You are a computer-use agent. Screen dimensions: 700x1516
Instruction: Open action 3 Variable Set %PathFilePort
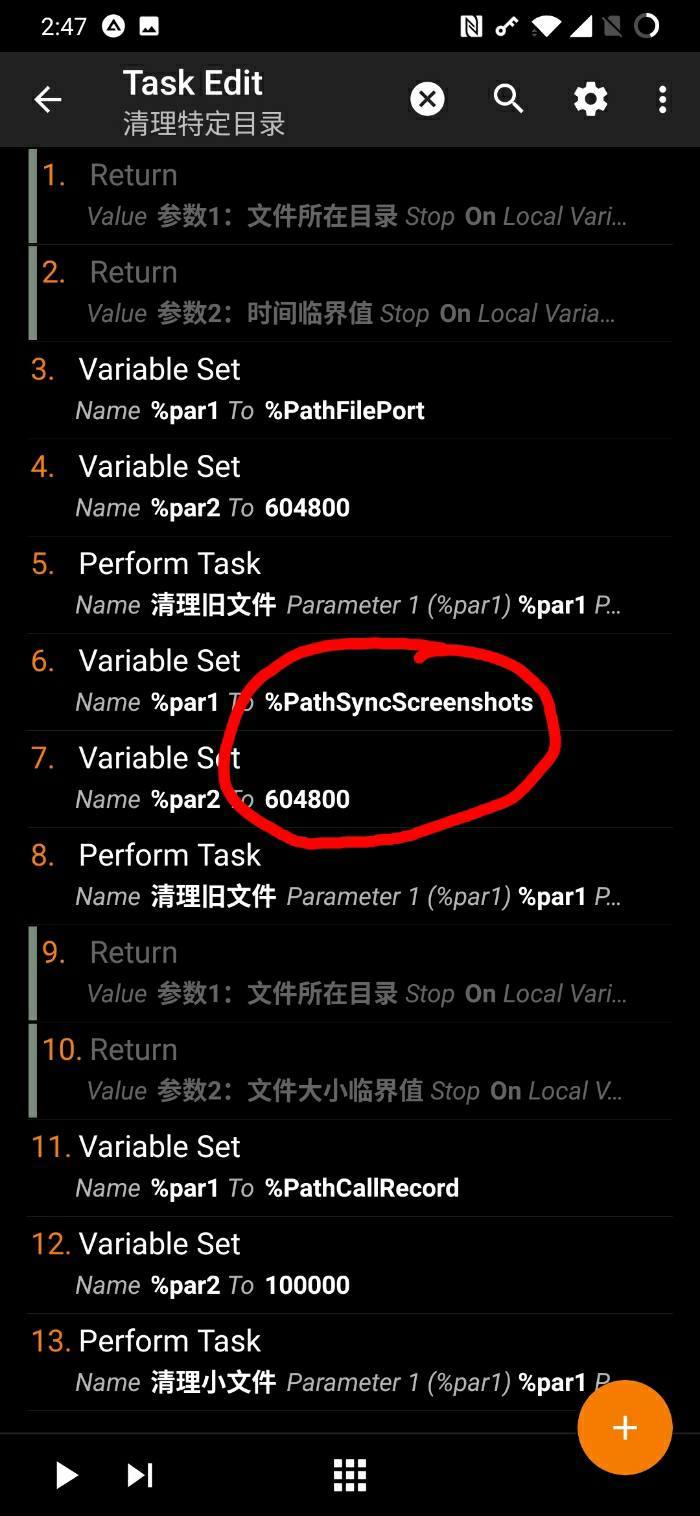coord(350,390)
